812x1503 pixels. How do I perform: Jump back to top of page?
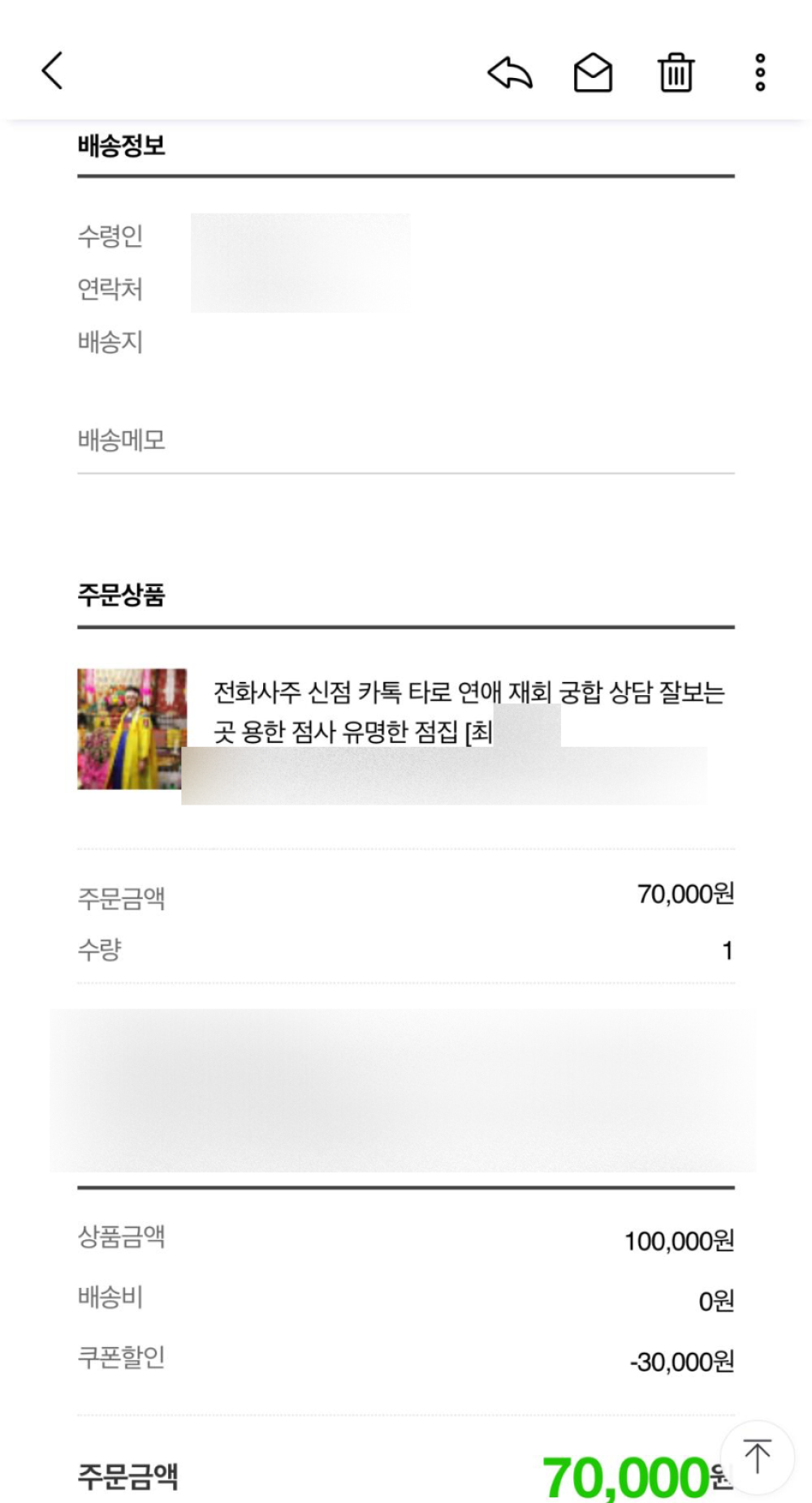[x=757, y=1456]
